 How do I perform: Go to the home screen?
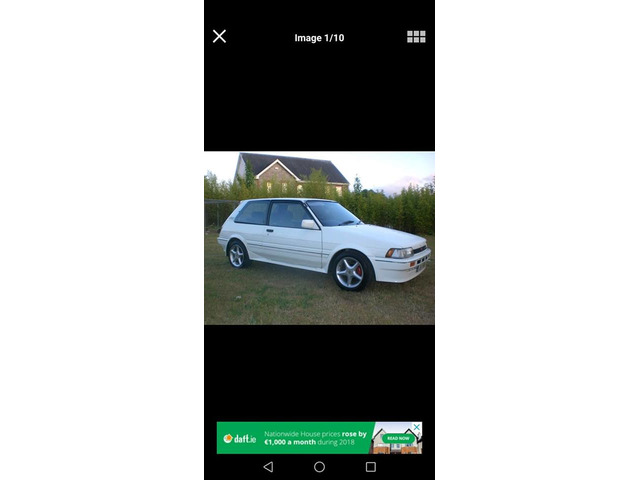pos(319,467)
